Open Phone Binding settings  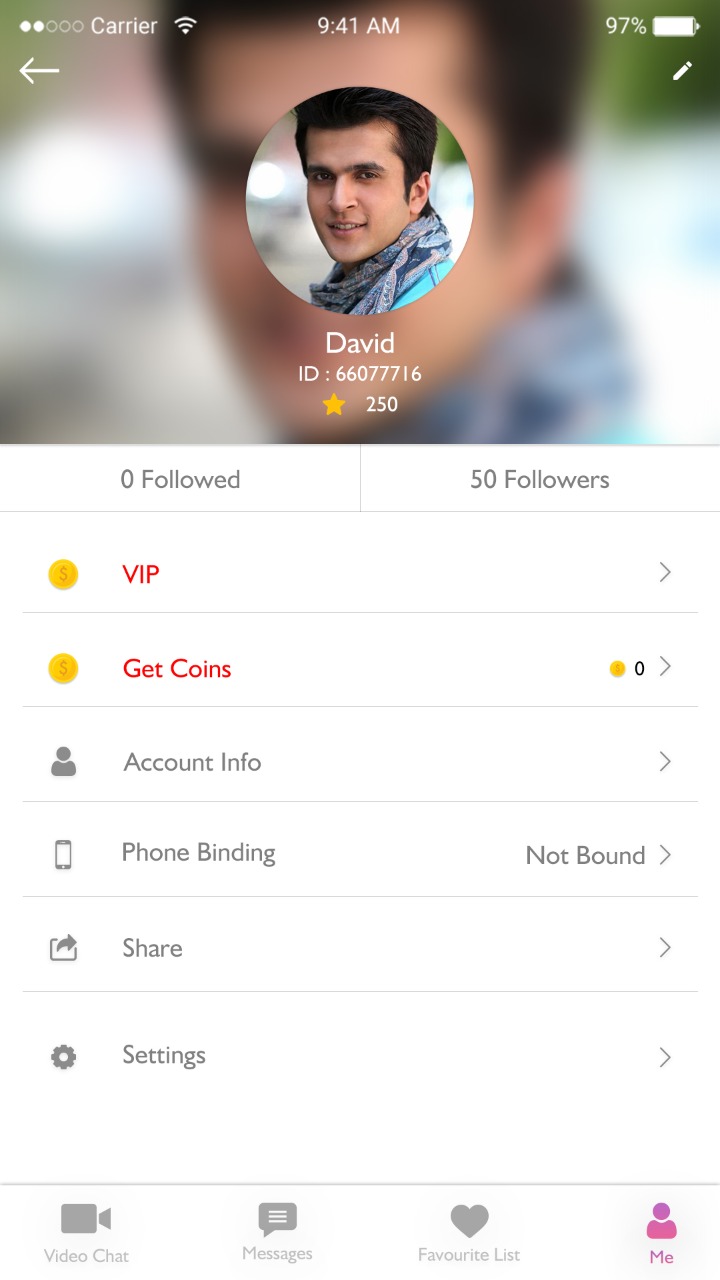click(x=360, y=855)
